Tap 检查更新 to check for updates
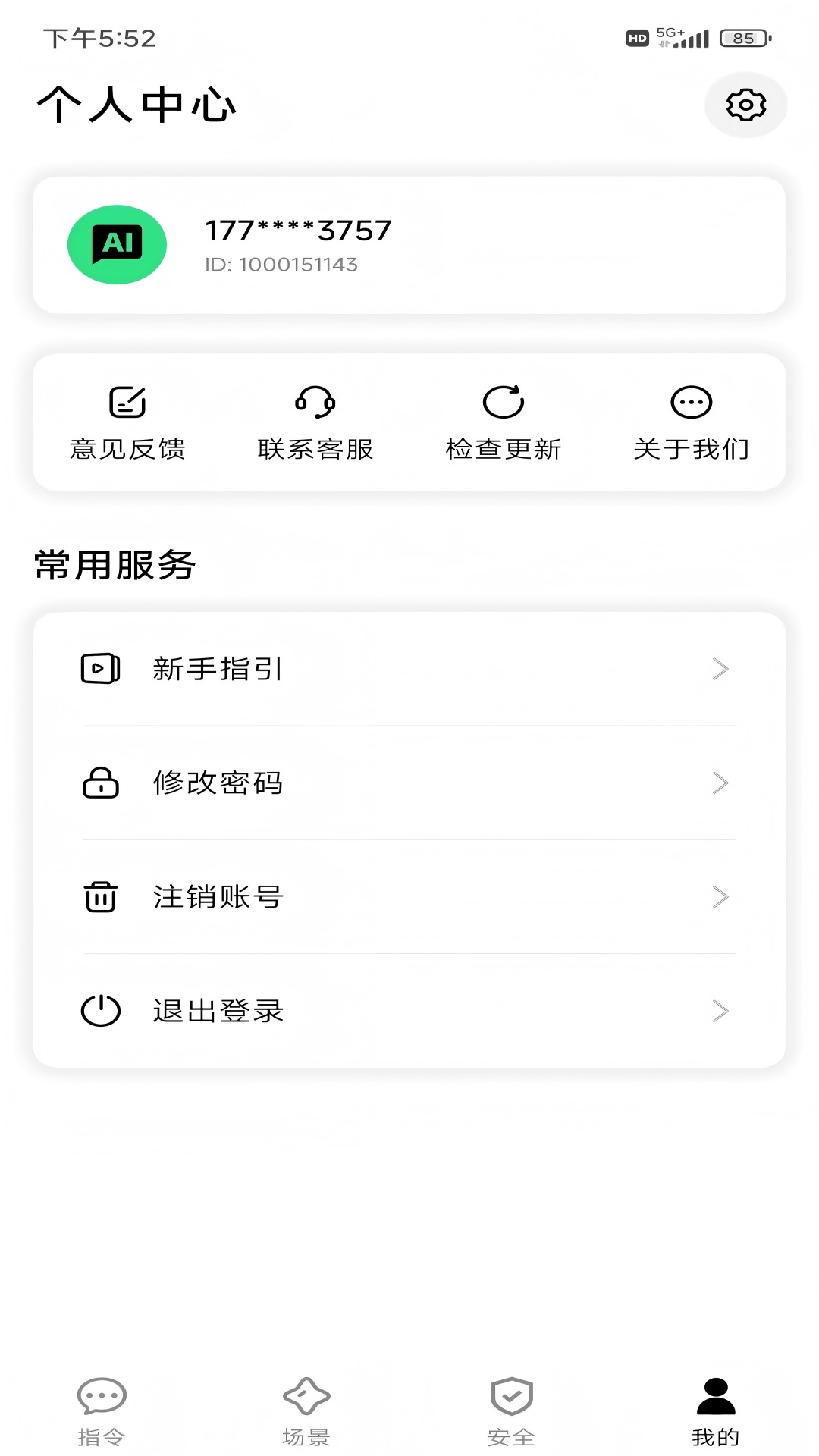 (504, 422)
